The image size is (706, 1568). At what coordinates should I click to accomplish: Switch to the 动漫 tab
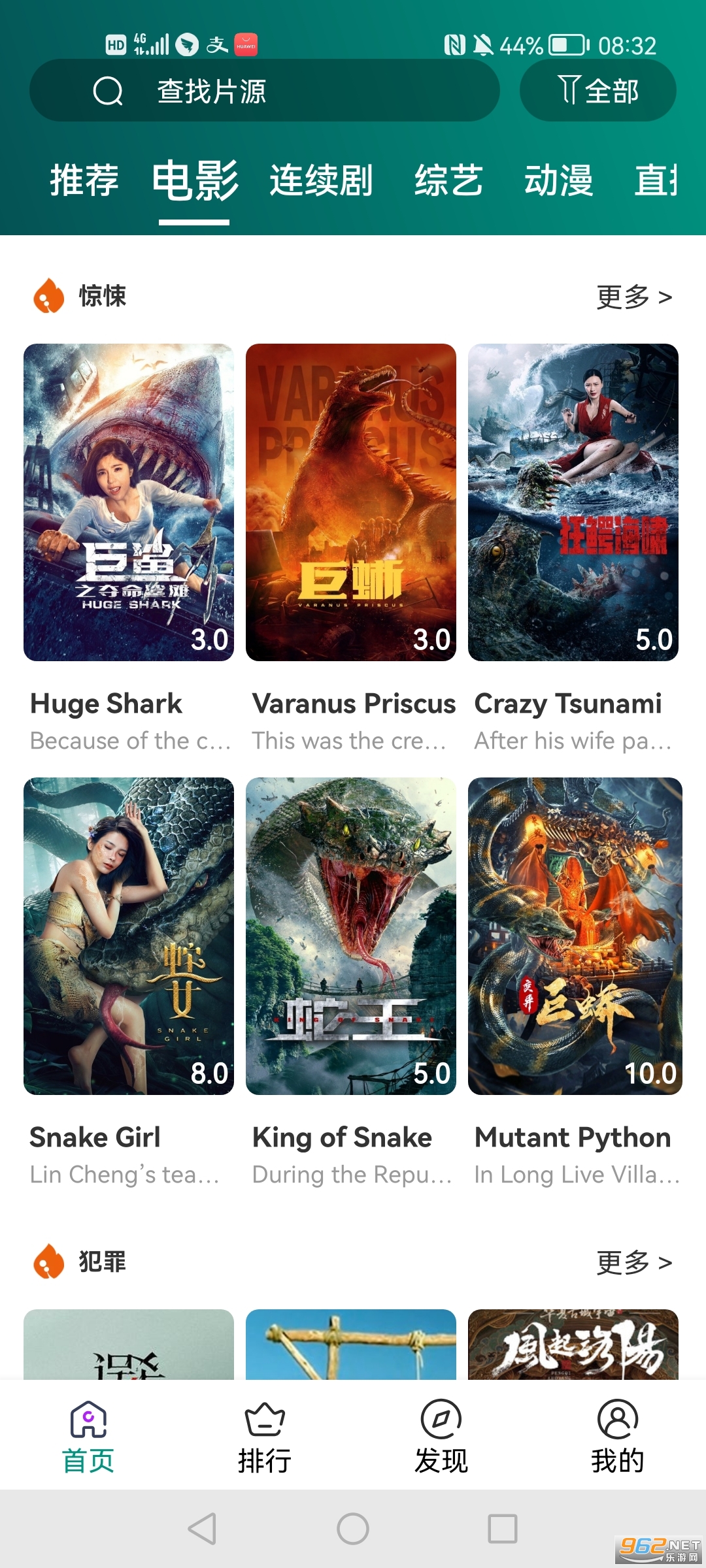[x=558, y=180]
